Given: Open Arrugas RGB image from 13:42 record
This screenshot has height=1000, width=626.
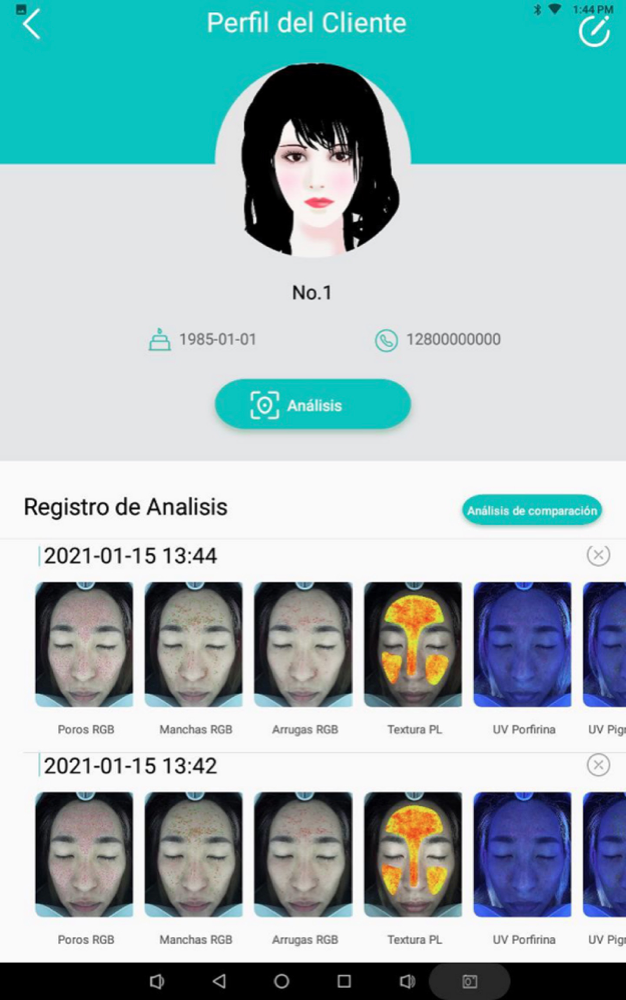Looking at the screenshot, I should click(303, 855).
